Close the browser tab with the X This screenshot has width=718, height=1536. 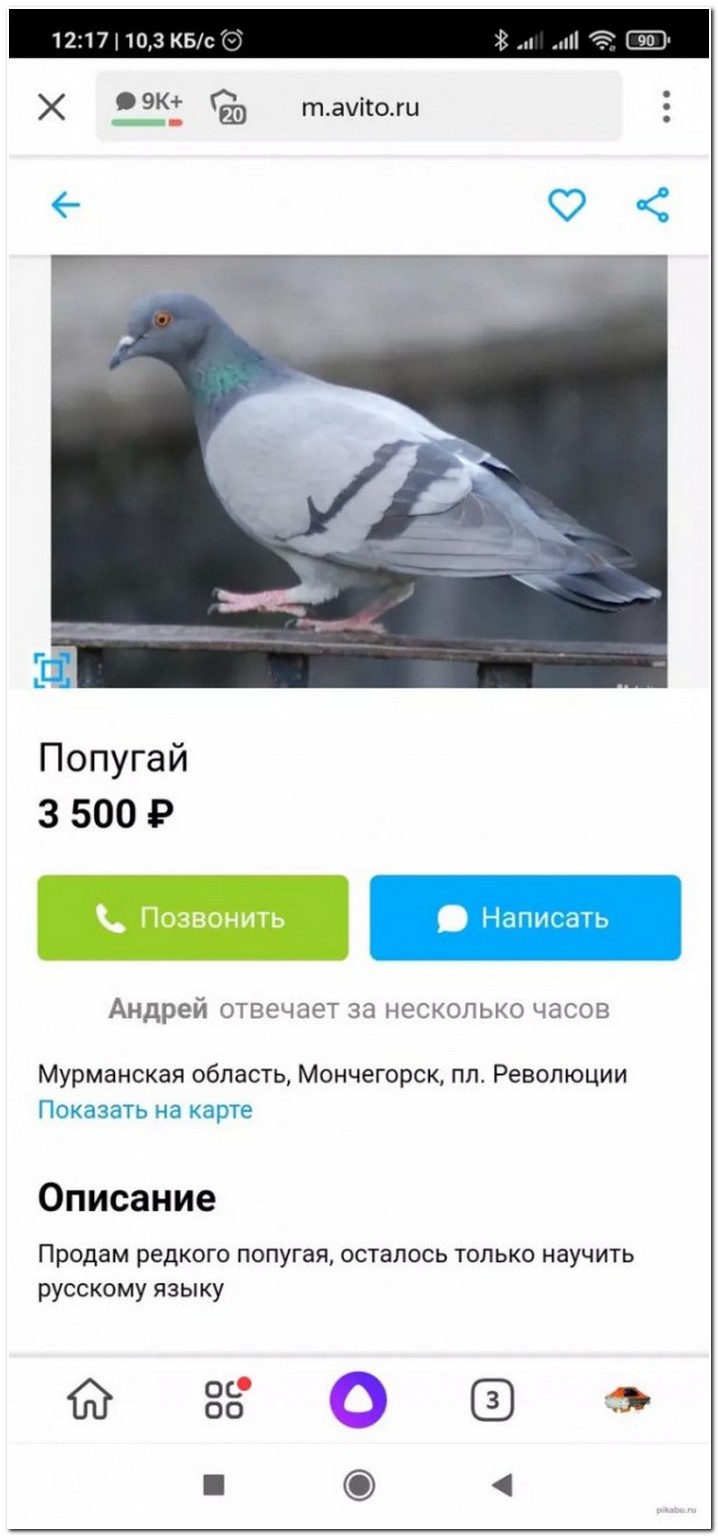(x=51, y=107)
